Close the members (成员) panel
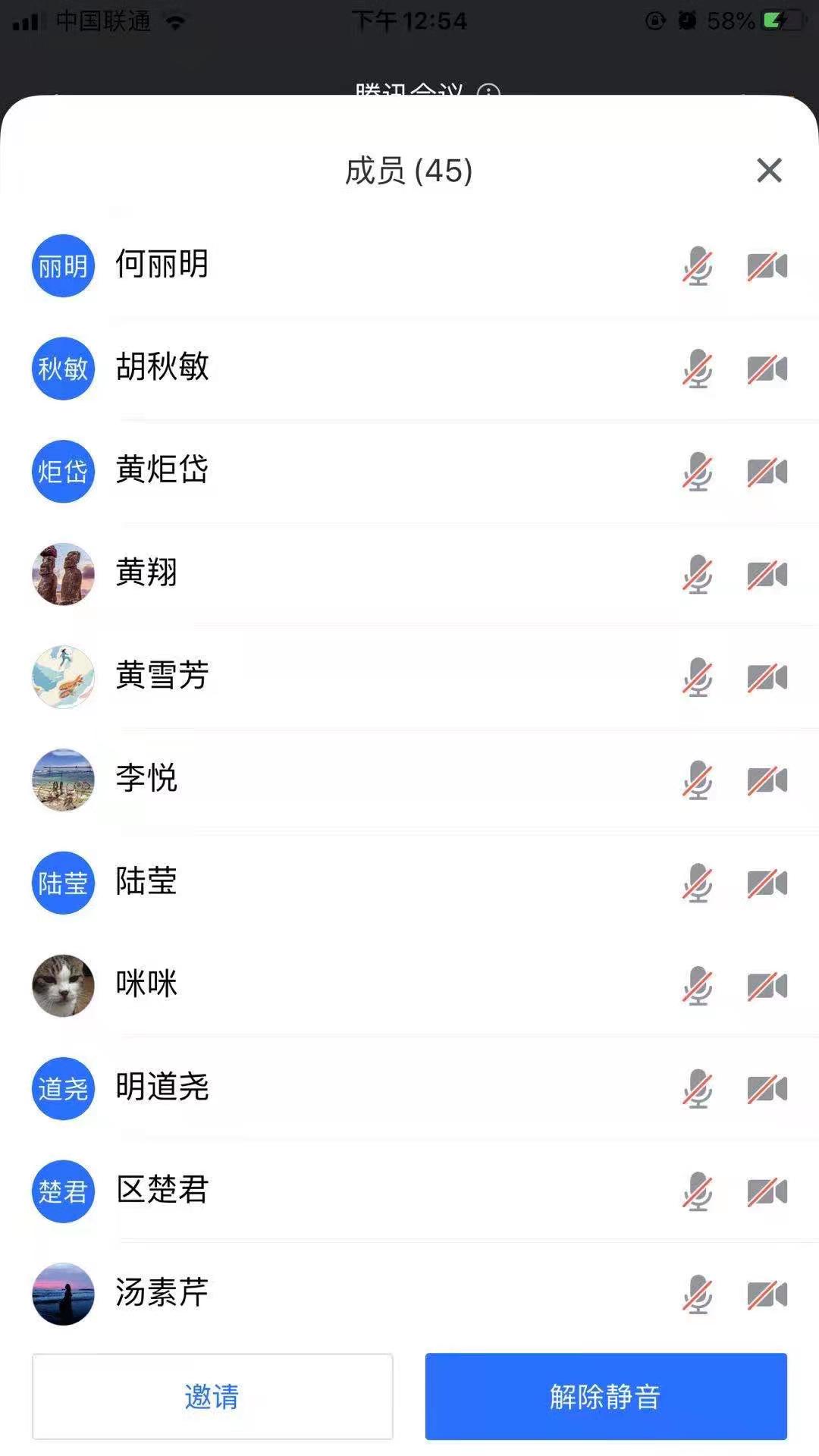The image size is (819, 1456). click(769, 171)
